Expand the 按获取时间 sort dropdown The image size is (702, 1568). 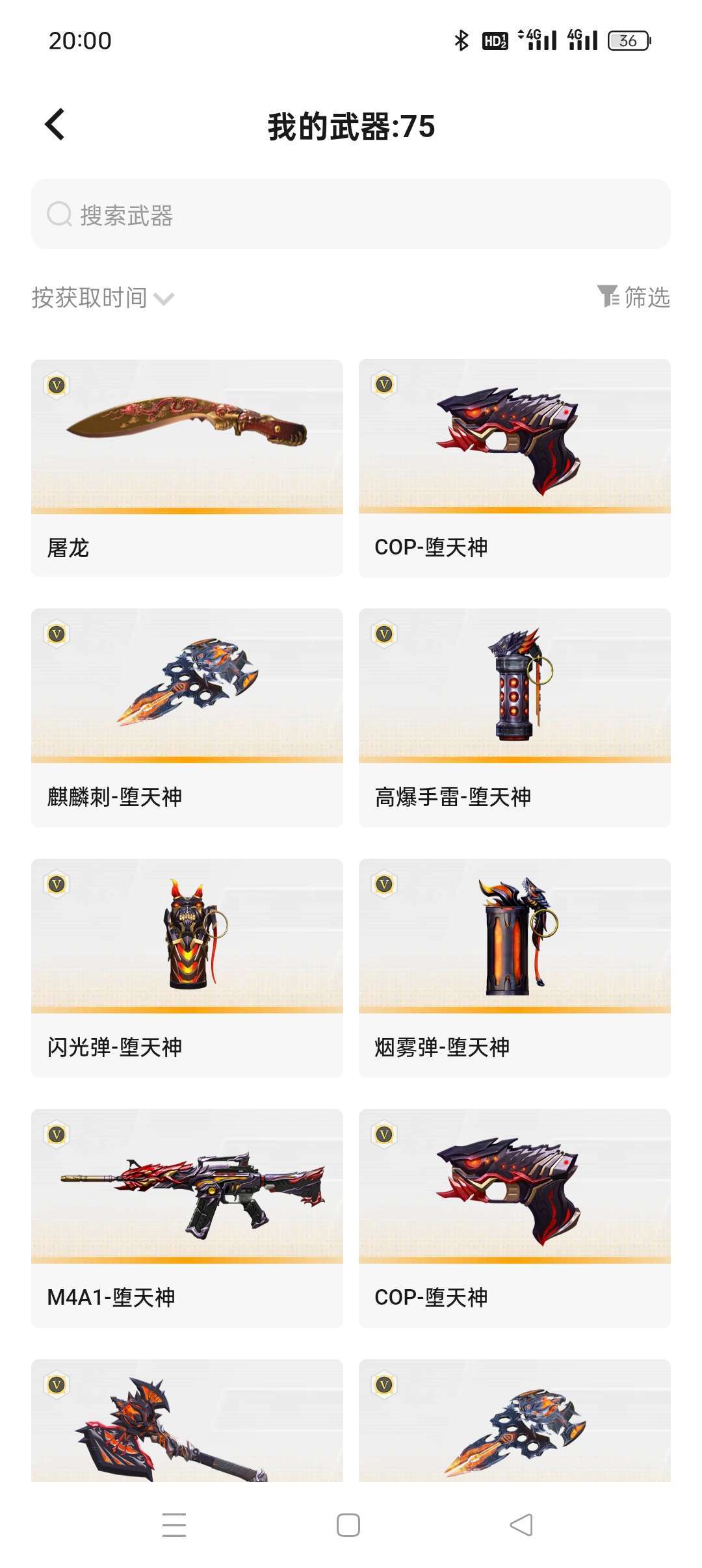tap(103, 298)
